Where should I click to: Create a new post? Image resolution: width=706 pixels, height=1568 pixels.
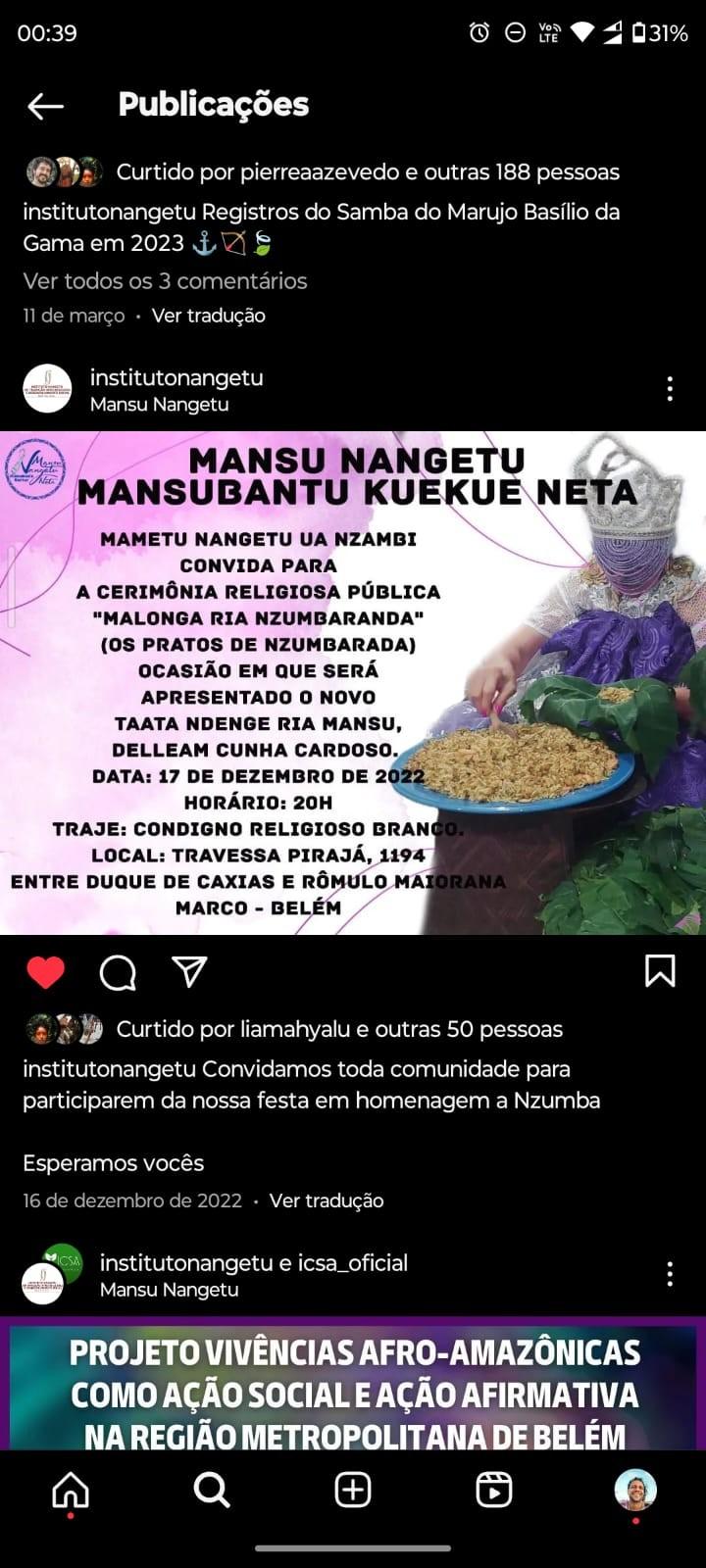tap(353, 1490)
